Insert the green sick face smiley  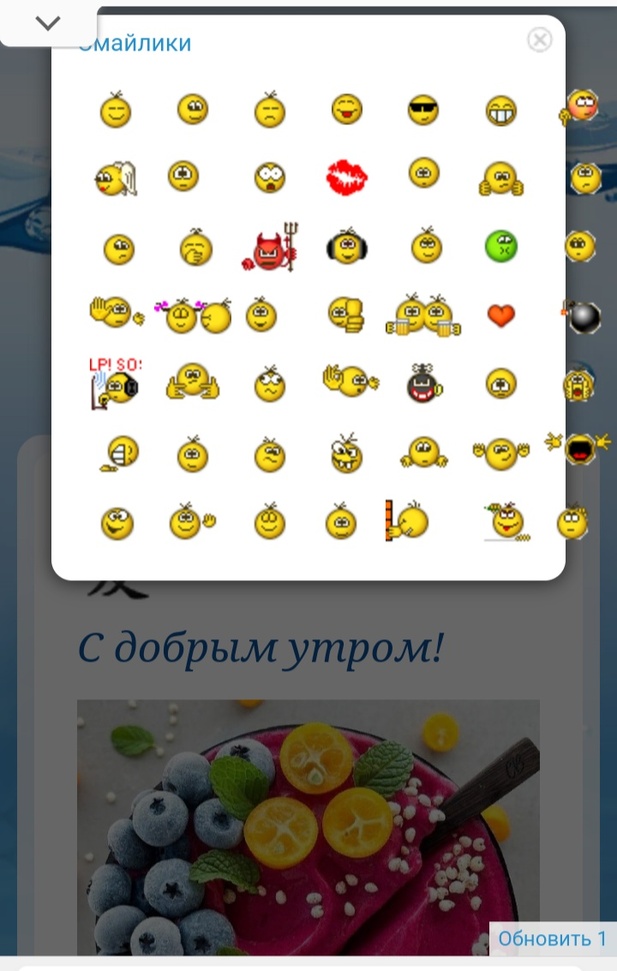[x=501, y=246]
